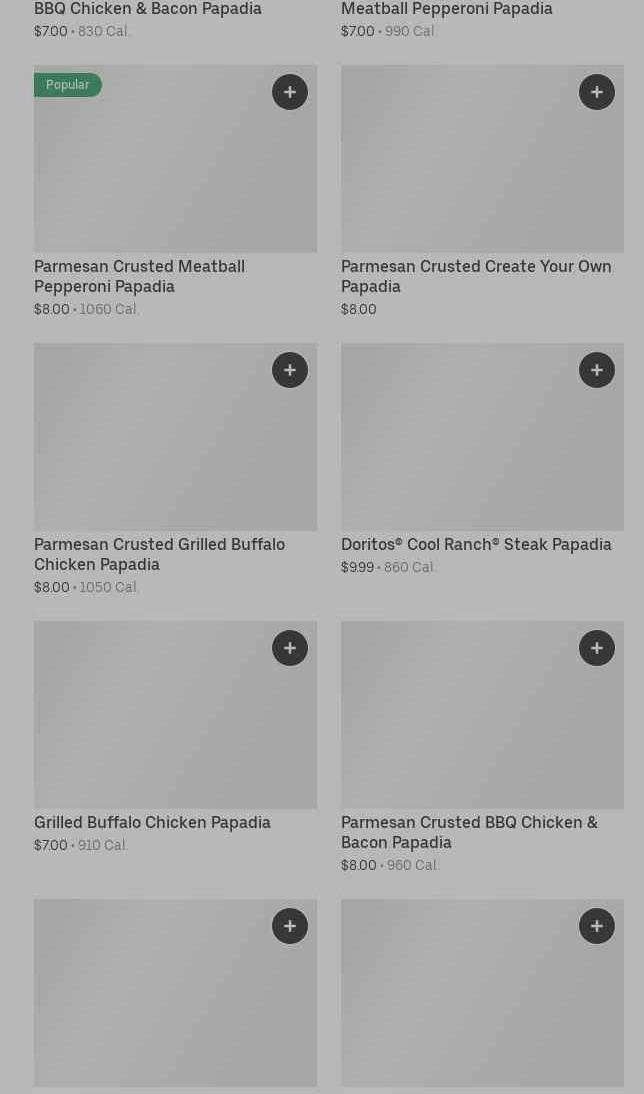Add Grilled Buffalo Chicken Papadia to cart
Viewport: 644px width, 1094px height.
(x=290, y=649)
